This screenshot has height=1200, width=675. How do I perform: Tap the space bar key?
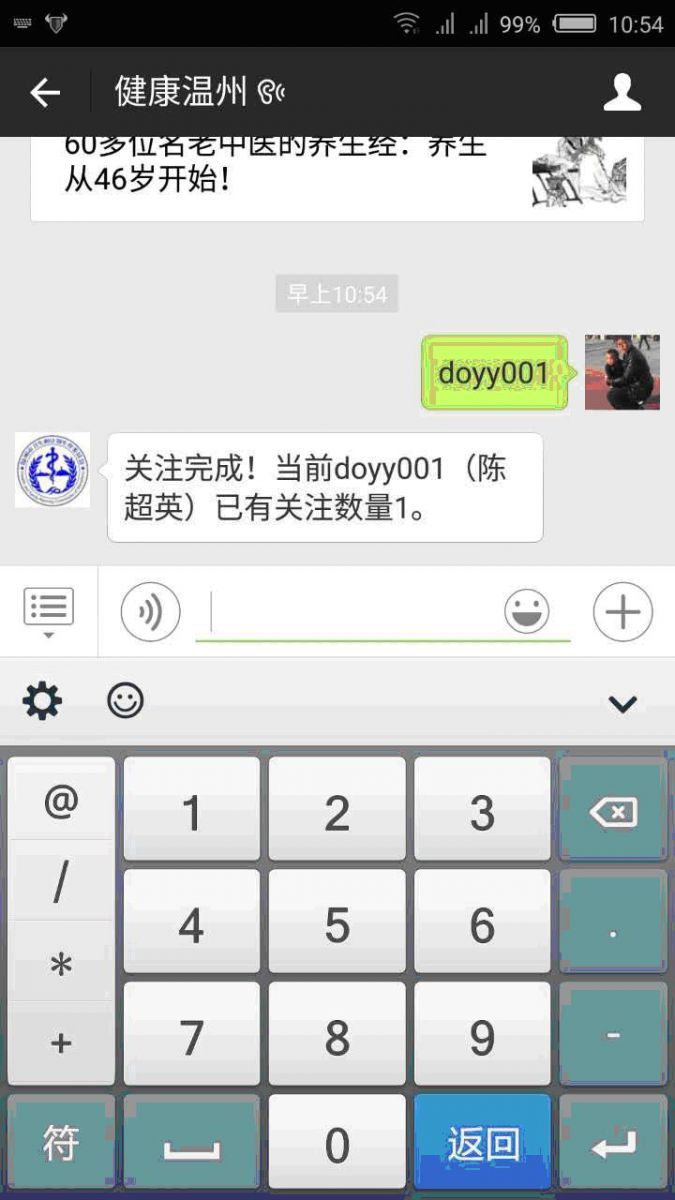(191, 1143)
